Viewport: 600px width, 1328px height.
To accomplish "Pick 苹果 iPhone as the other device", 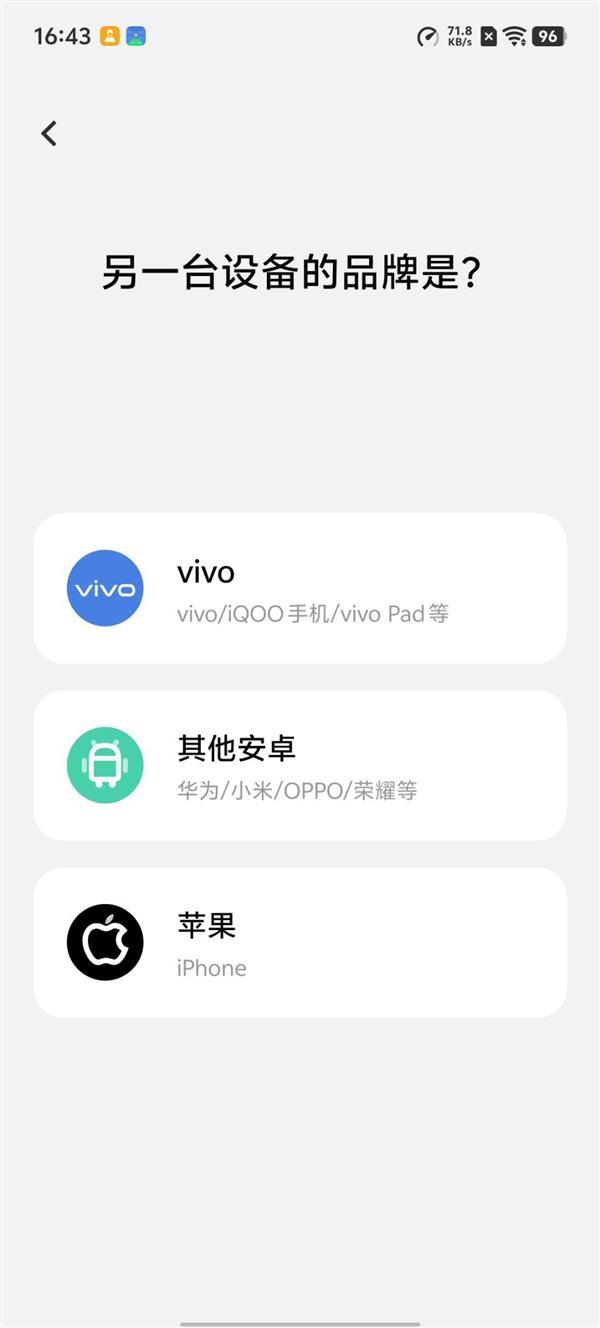I will tap(300, 942).
